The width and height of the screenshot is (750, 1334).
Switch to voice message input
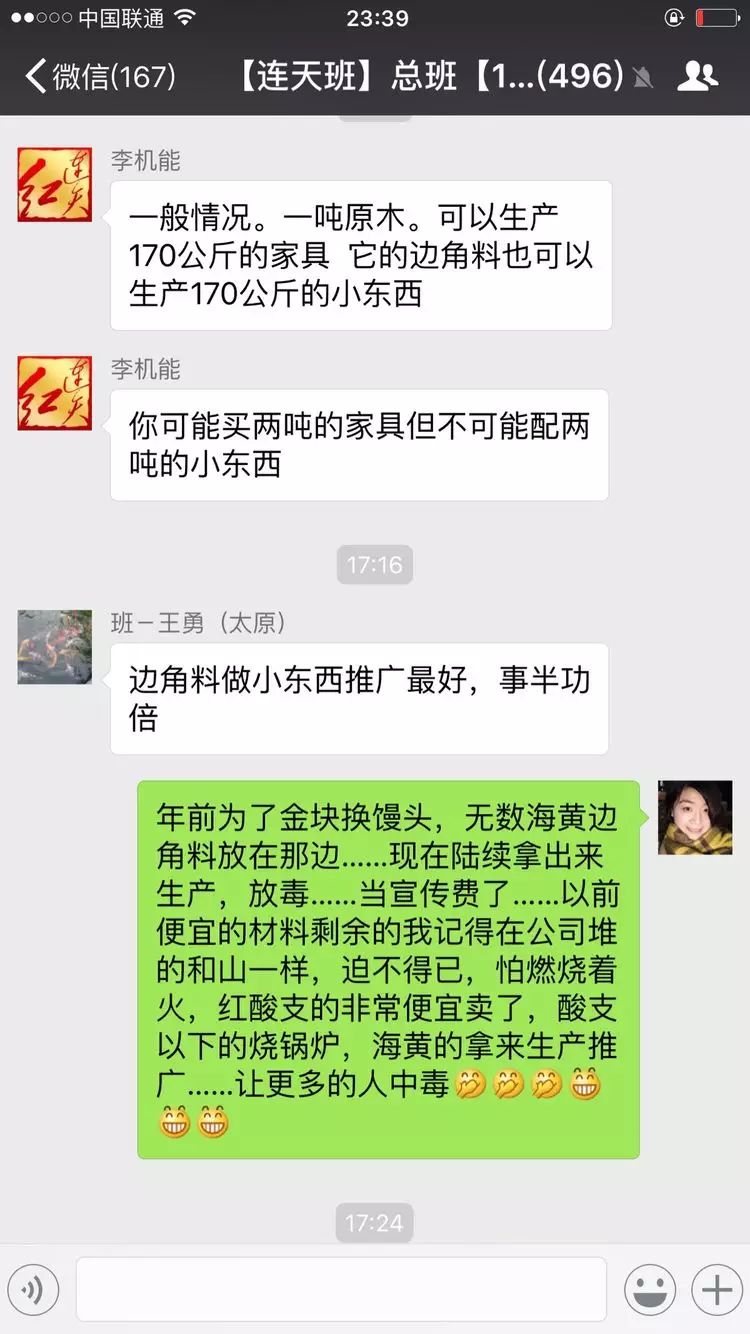click(33, 1290)
